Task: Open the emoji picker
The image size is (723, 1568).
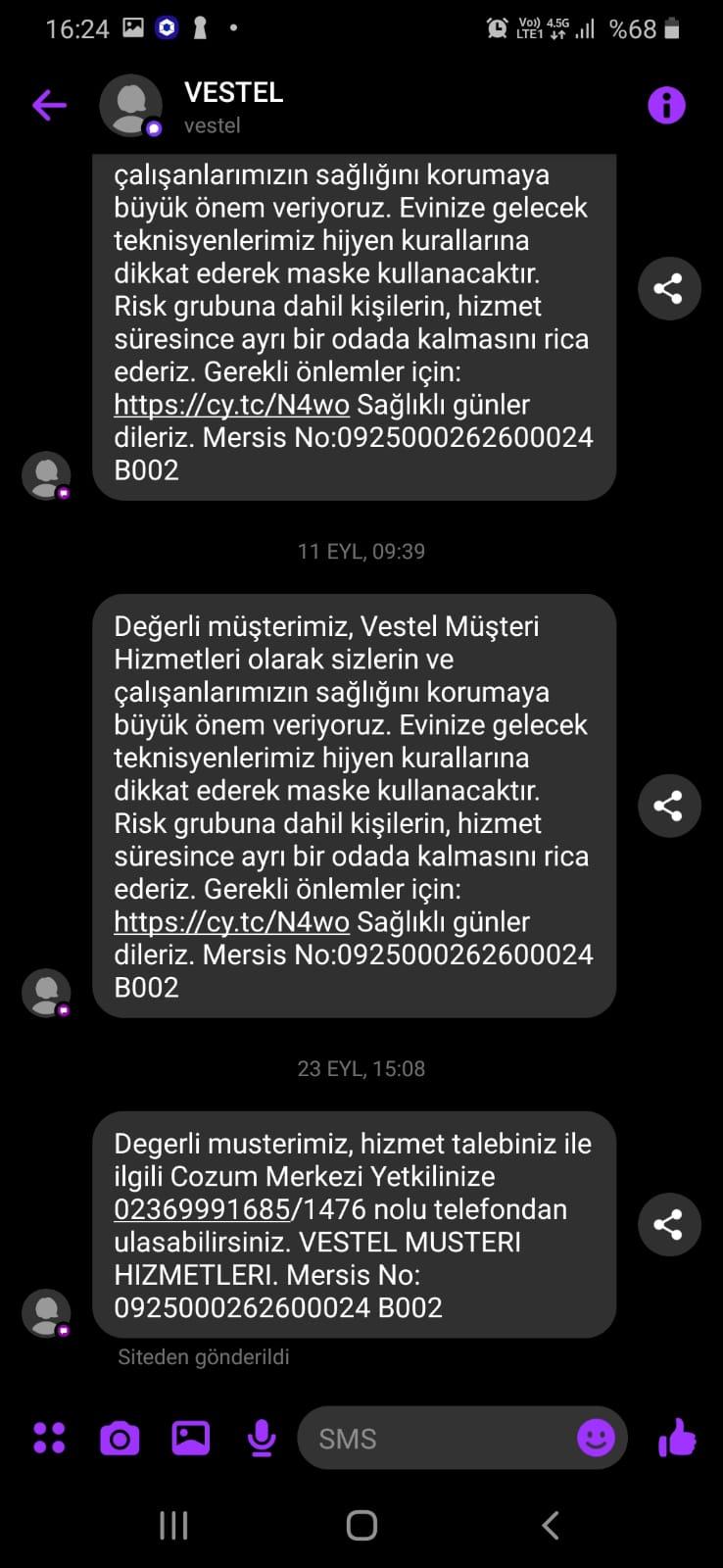Action: (596, 1438)
